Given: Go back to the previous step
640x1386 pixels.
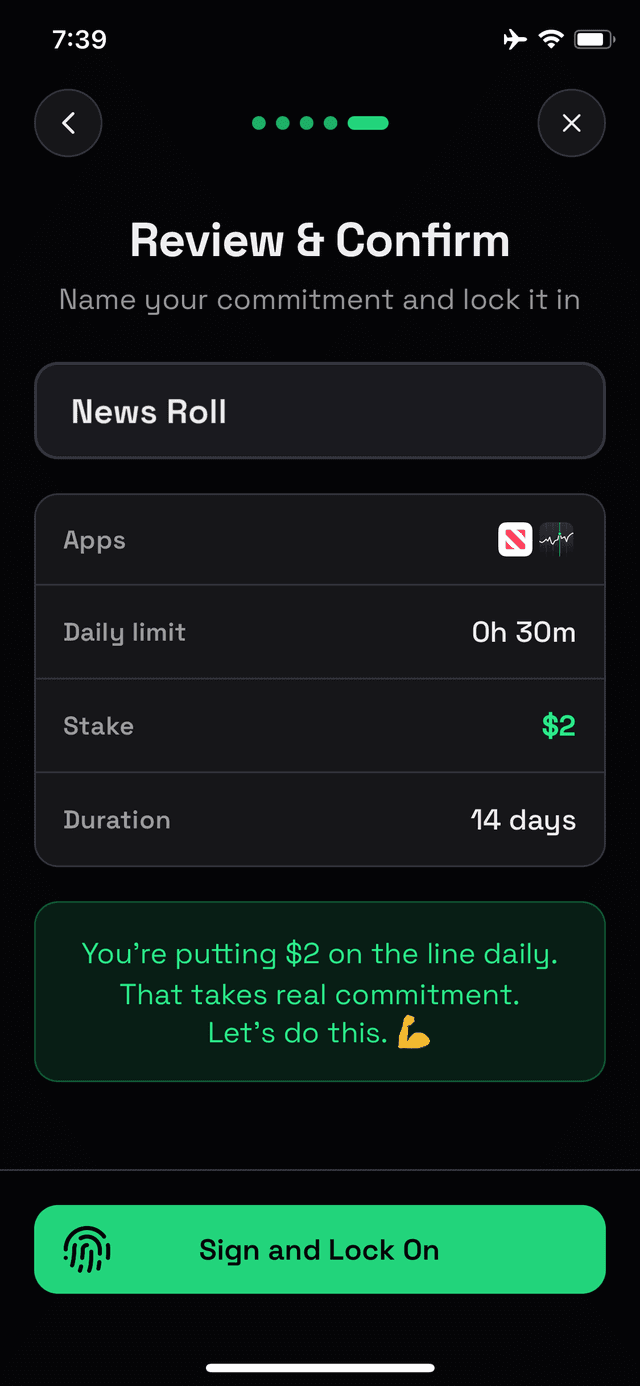Looking at the screenshot, I should 68,123.
